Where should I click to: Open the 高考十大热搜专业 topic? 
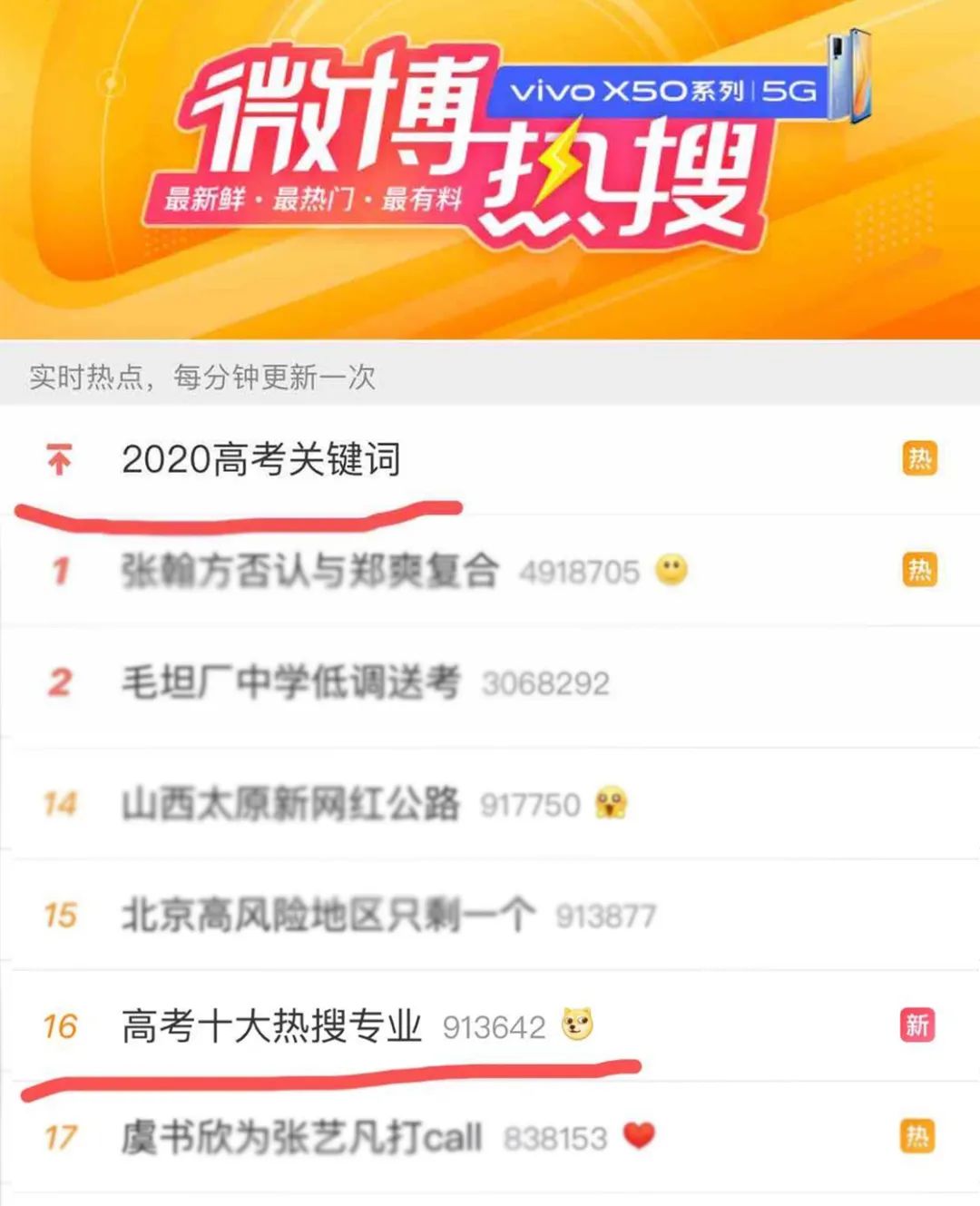tap(272, 1026)
